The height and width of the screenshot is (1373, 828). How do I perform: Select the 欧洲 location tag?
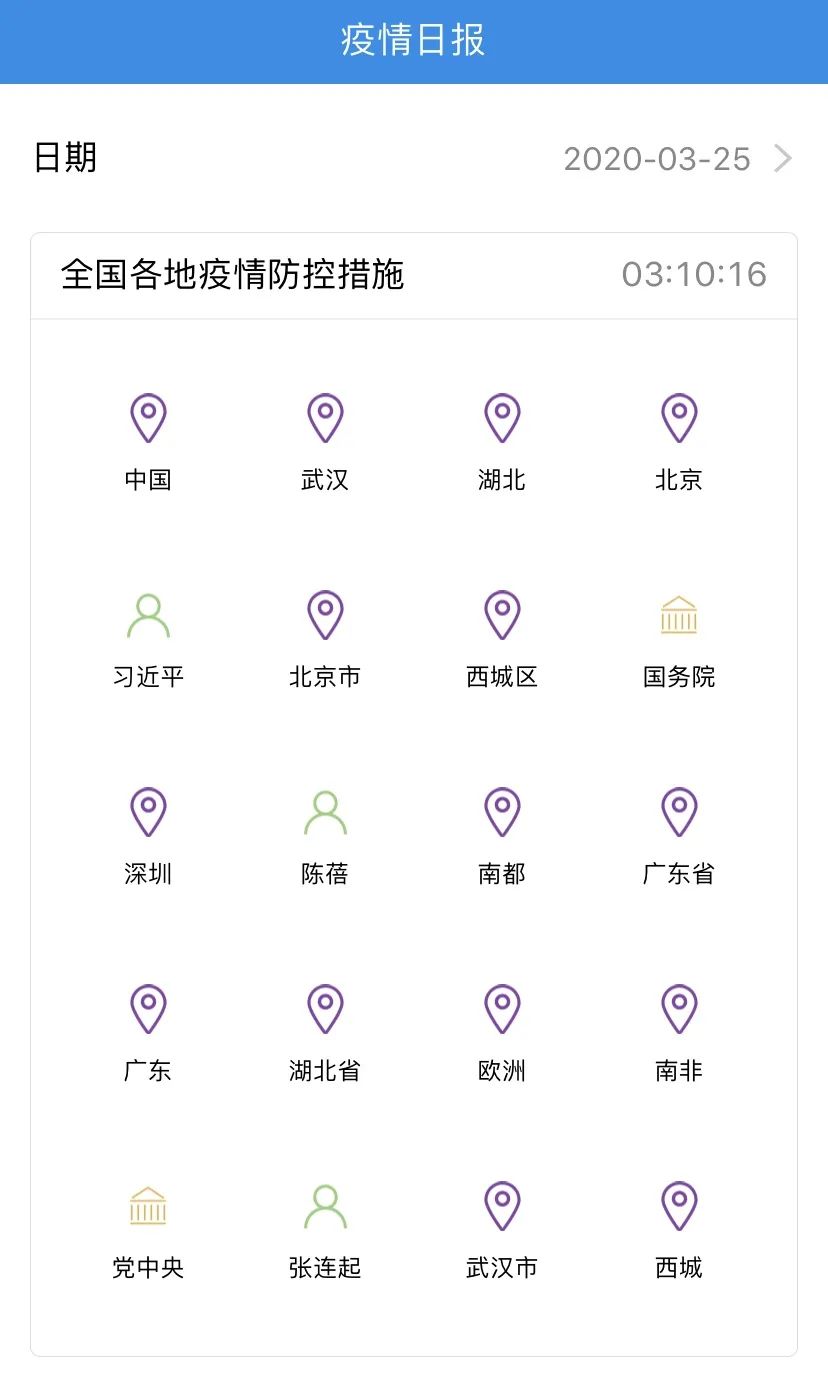pos(502,1032)
